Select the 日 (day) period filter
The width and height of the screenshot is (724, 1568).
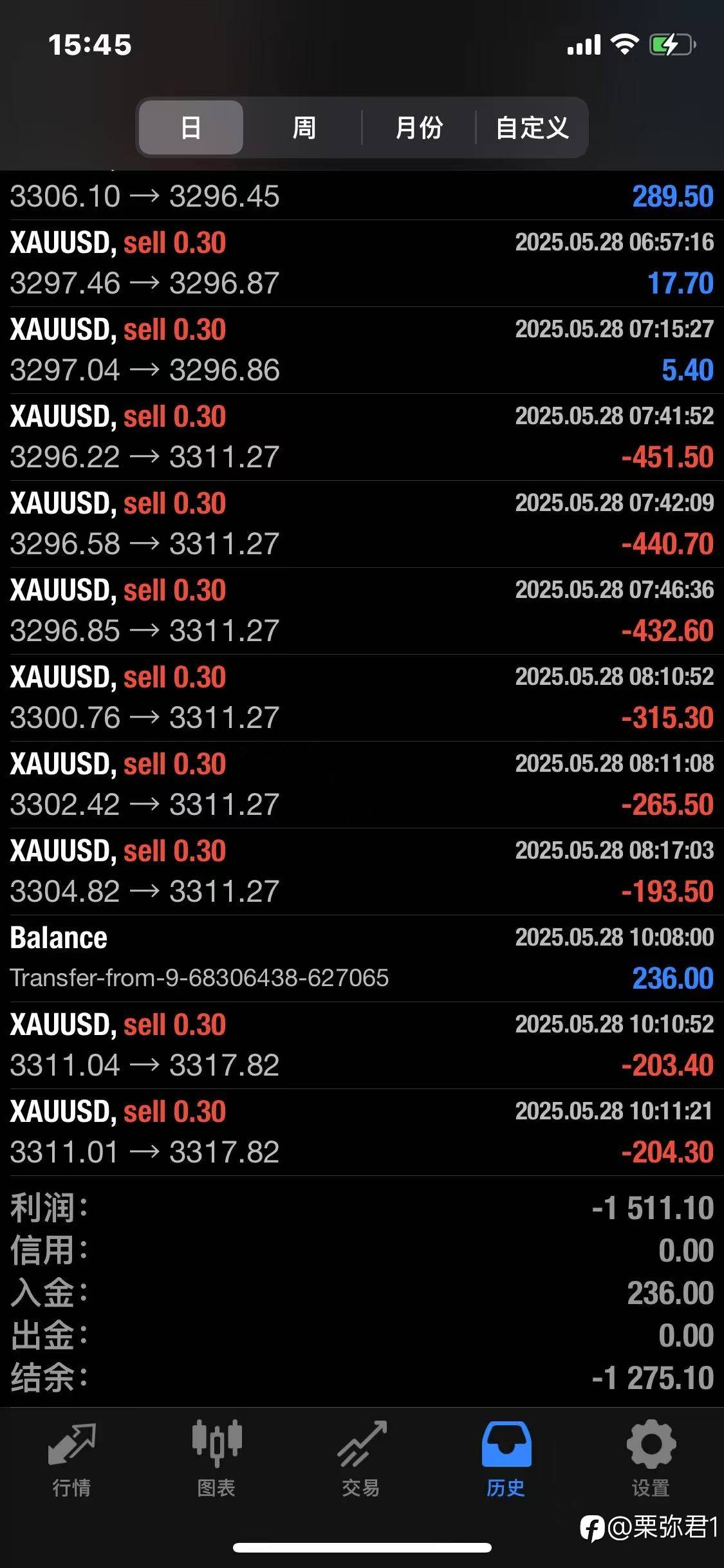pyautogui.click(x=191, y=127)
